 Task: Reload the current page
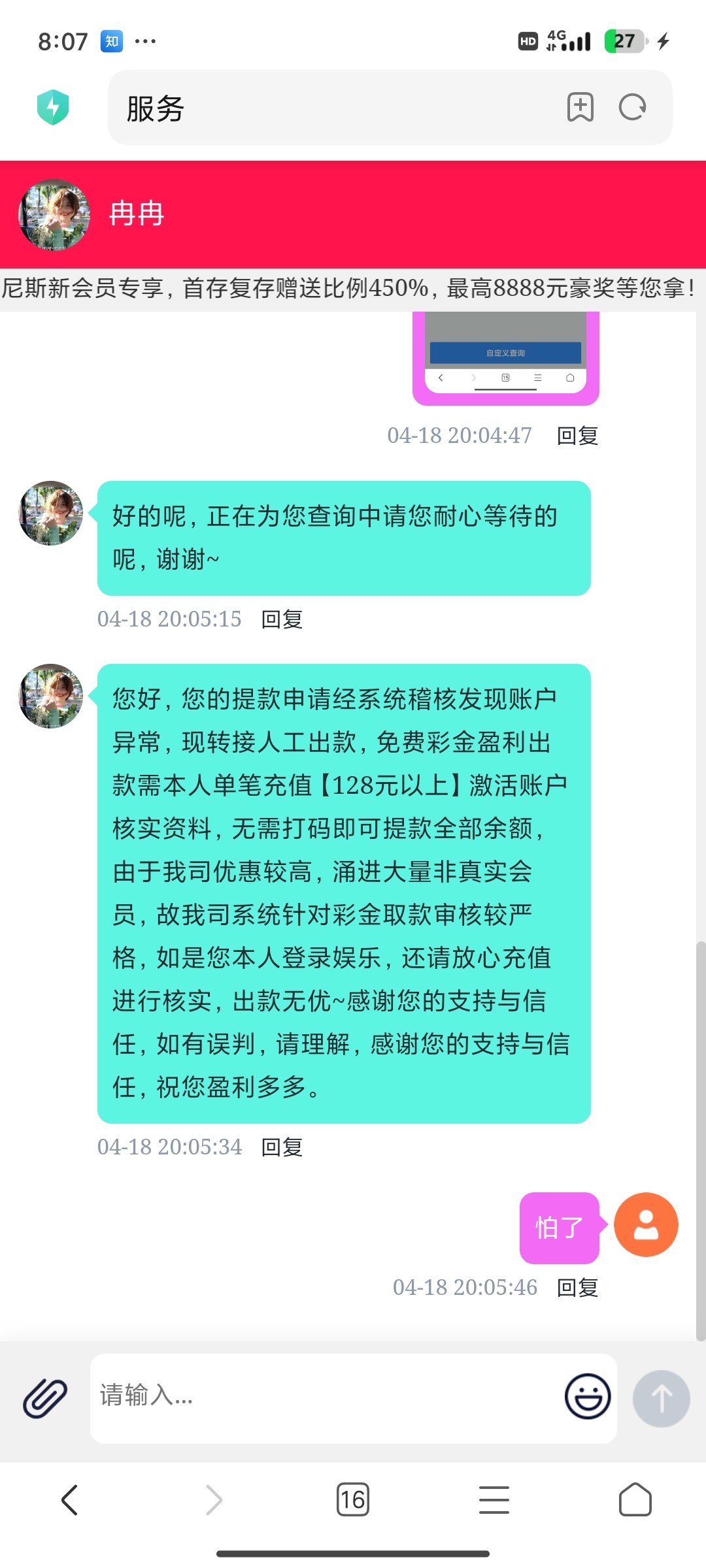pyautogui.click(x=632, y=107)
